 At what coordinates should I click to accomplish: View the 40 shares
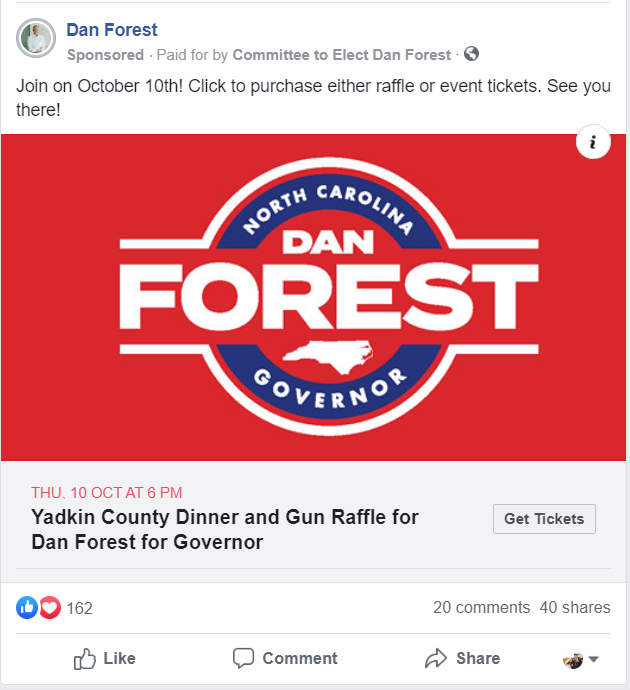(x=575, y=607)
